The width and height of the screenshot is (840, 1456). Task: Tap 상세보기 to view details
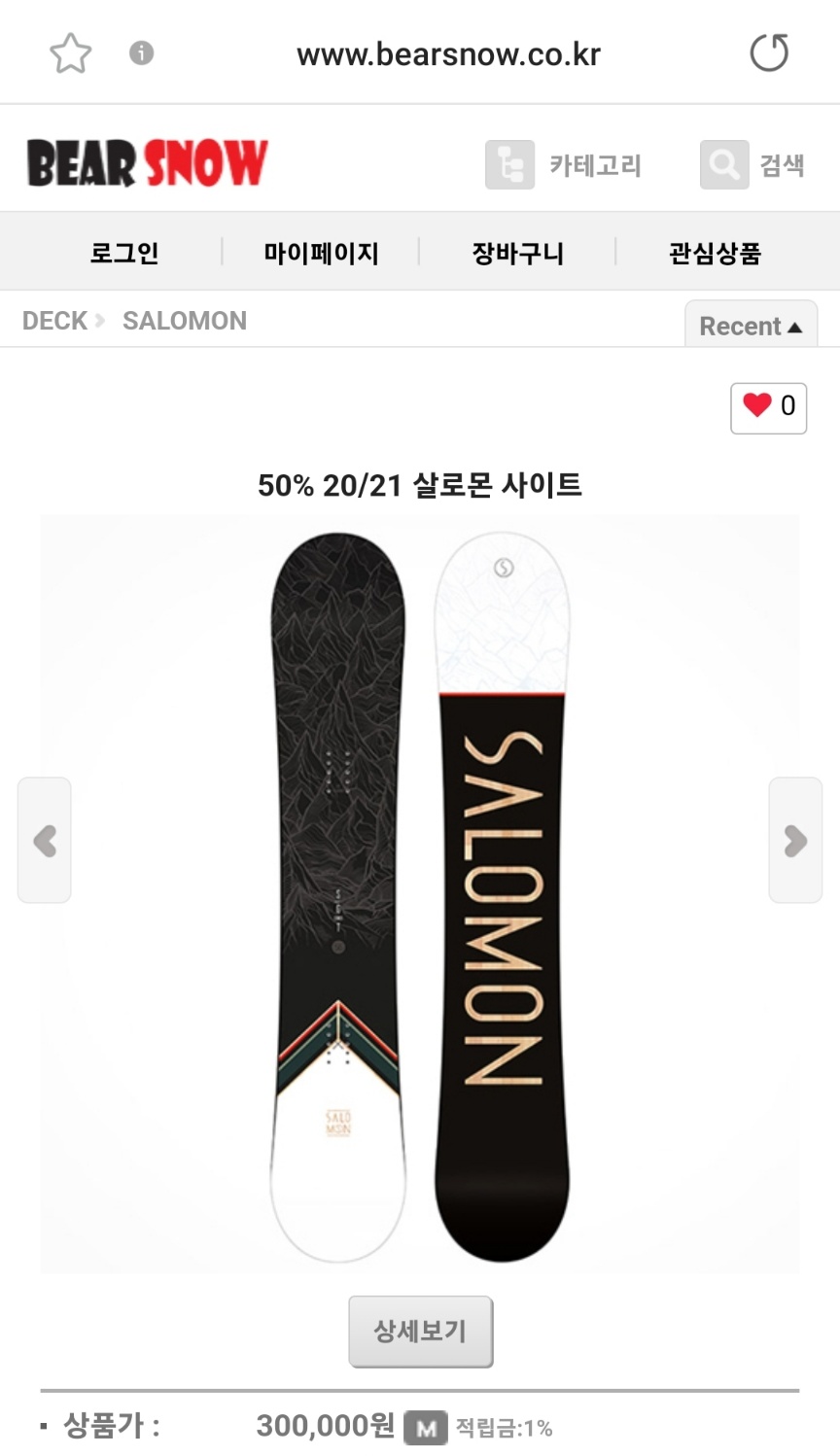[x=420, y=1331]
